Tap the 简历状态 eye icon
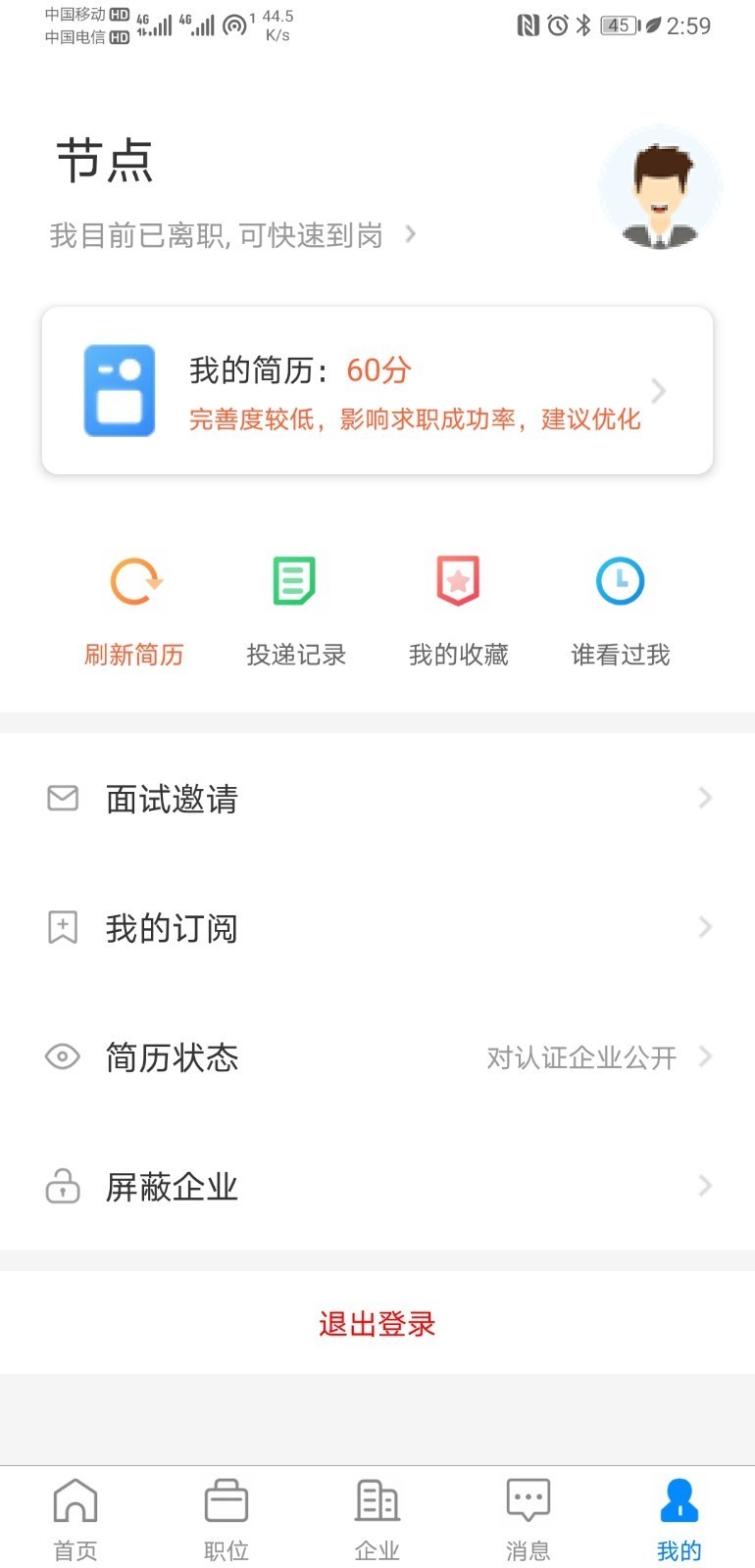Screen dimensions: 755x1568 pos(62,1056)
